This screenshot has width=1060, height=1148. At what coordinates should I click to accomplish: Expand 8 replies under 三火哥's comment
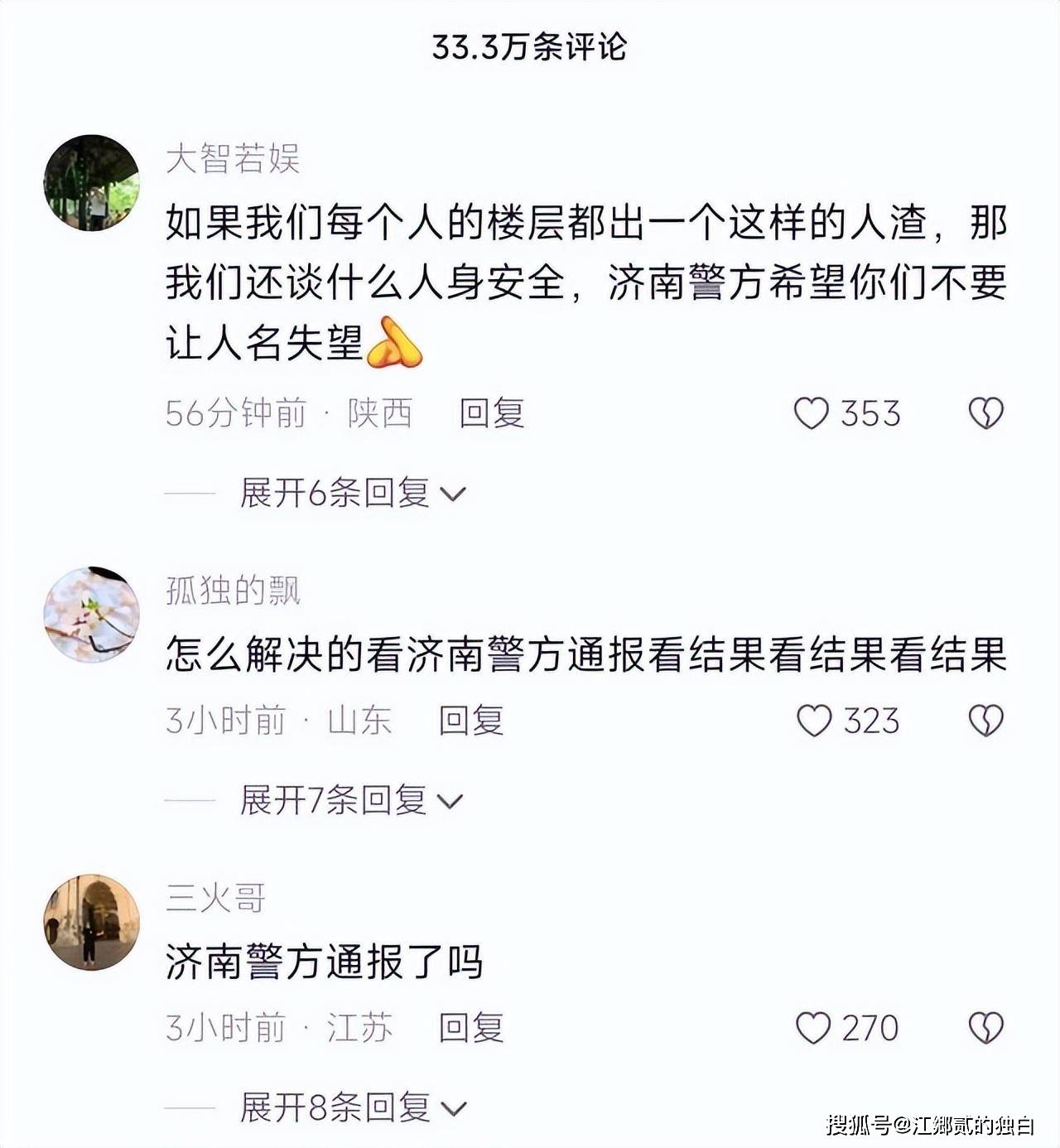click(x=352, y=1108)
